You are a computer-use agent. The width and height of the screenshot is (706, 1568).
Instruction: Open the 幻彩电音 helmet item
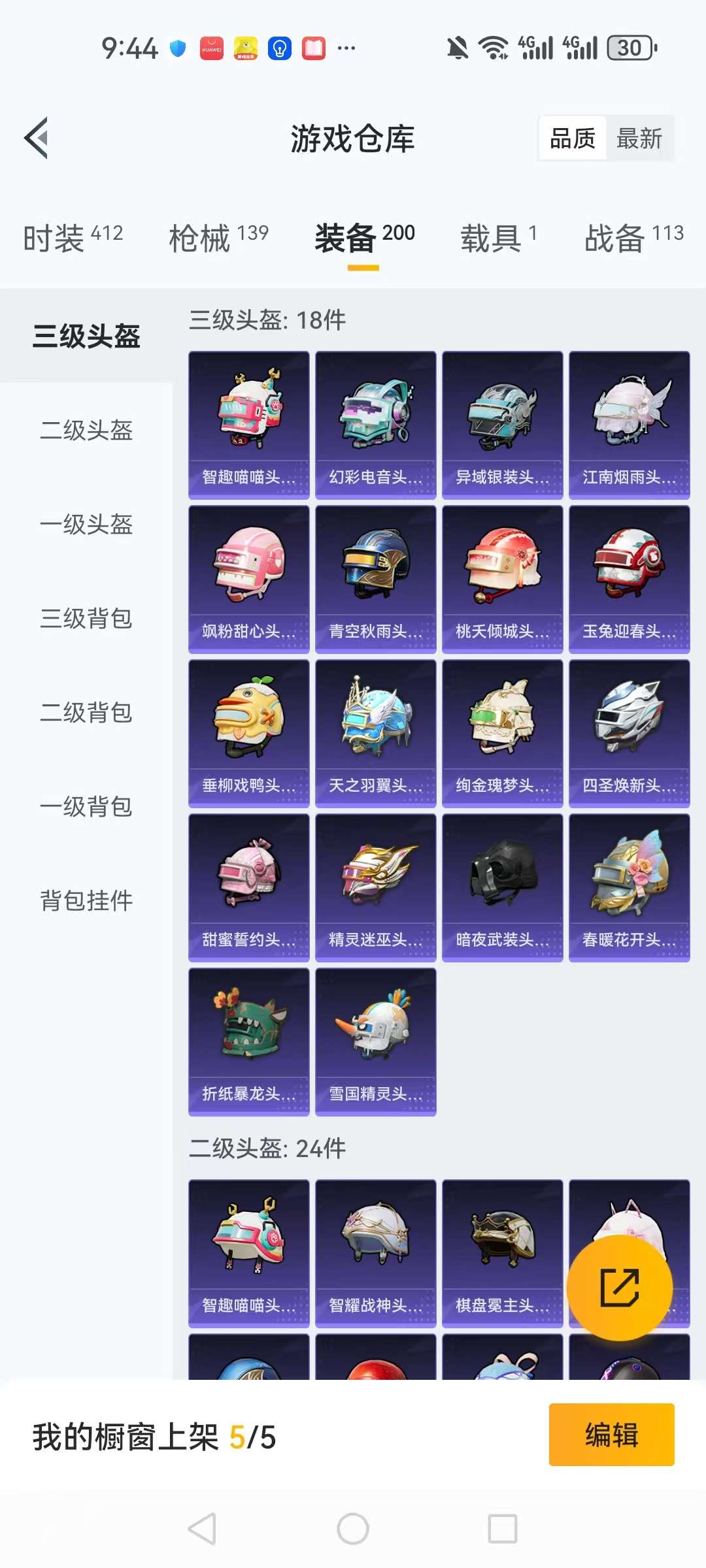[x=375, y=425]
